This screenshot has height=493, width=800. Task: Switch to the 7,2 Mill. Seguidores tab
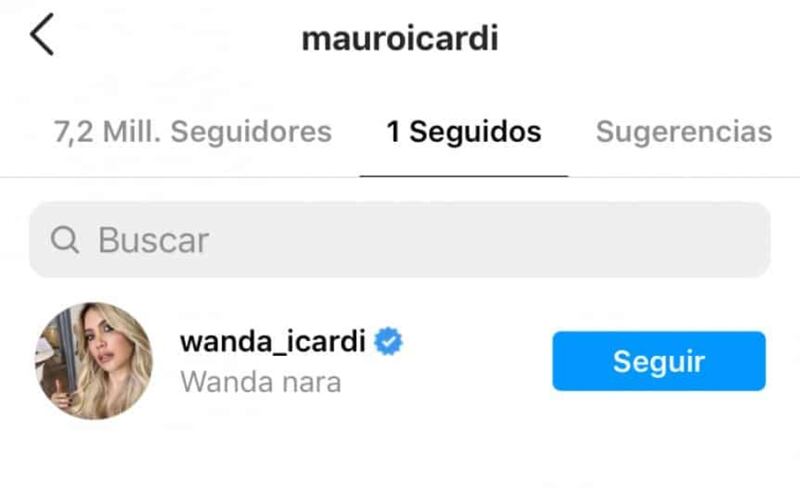click(x=192, y=132)
